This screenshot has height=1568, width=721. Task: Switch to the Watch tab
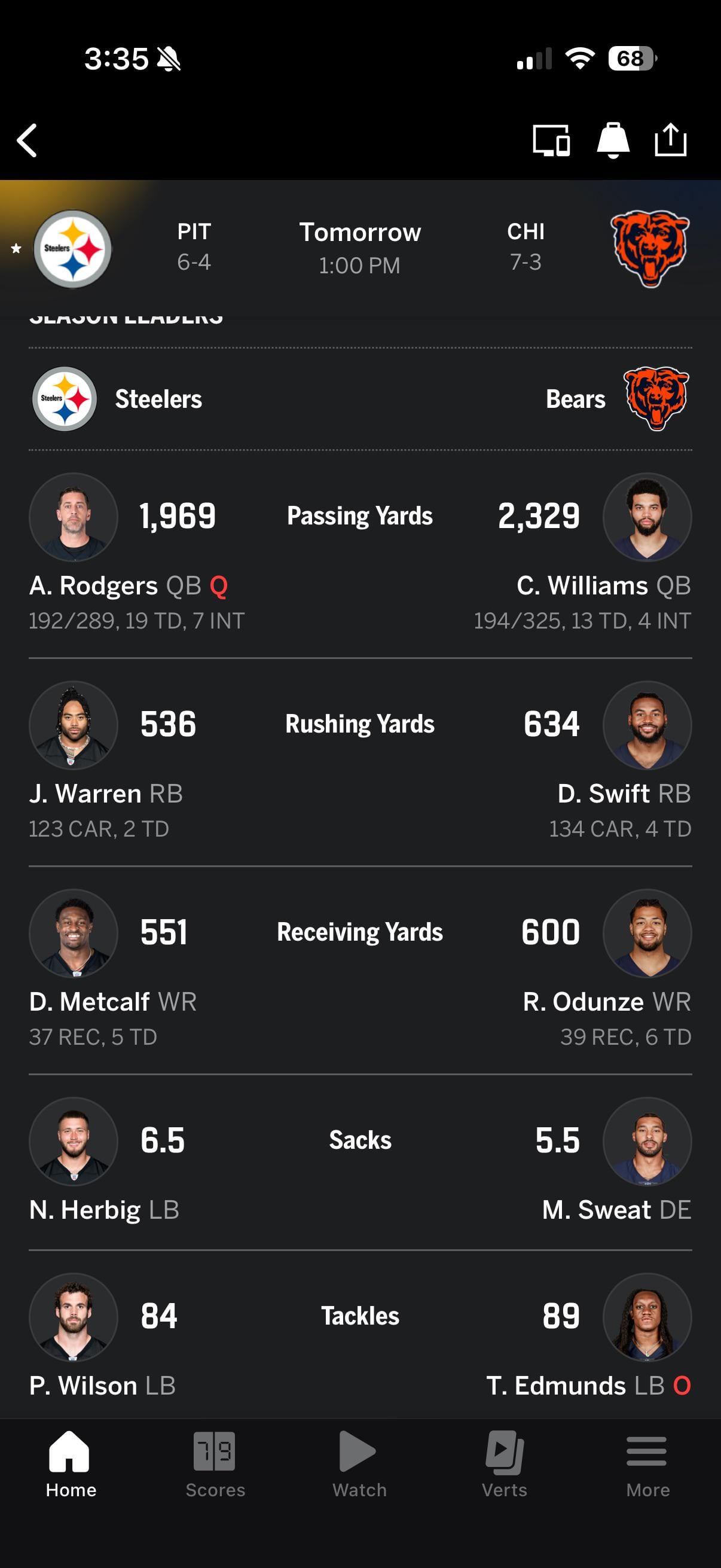[359, 1464]
